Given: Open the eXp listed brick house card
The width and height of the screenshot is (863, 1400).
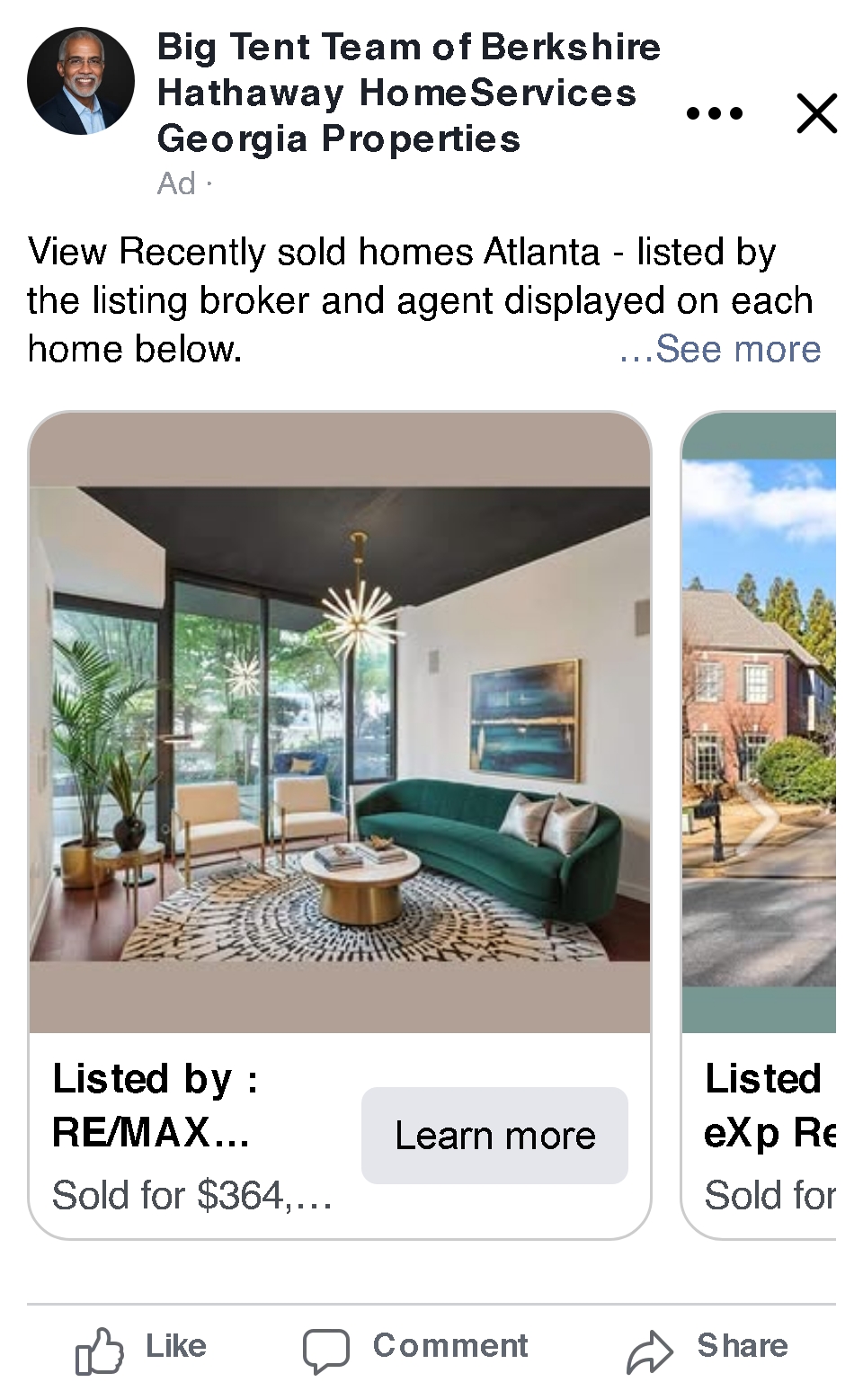Looking at the screenshot, I should (x=759, y=723).
